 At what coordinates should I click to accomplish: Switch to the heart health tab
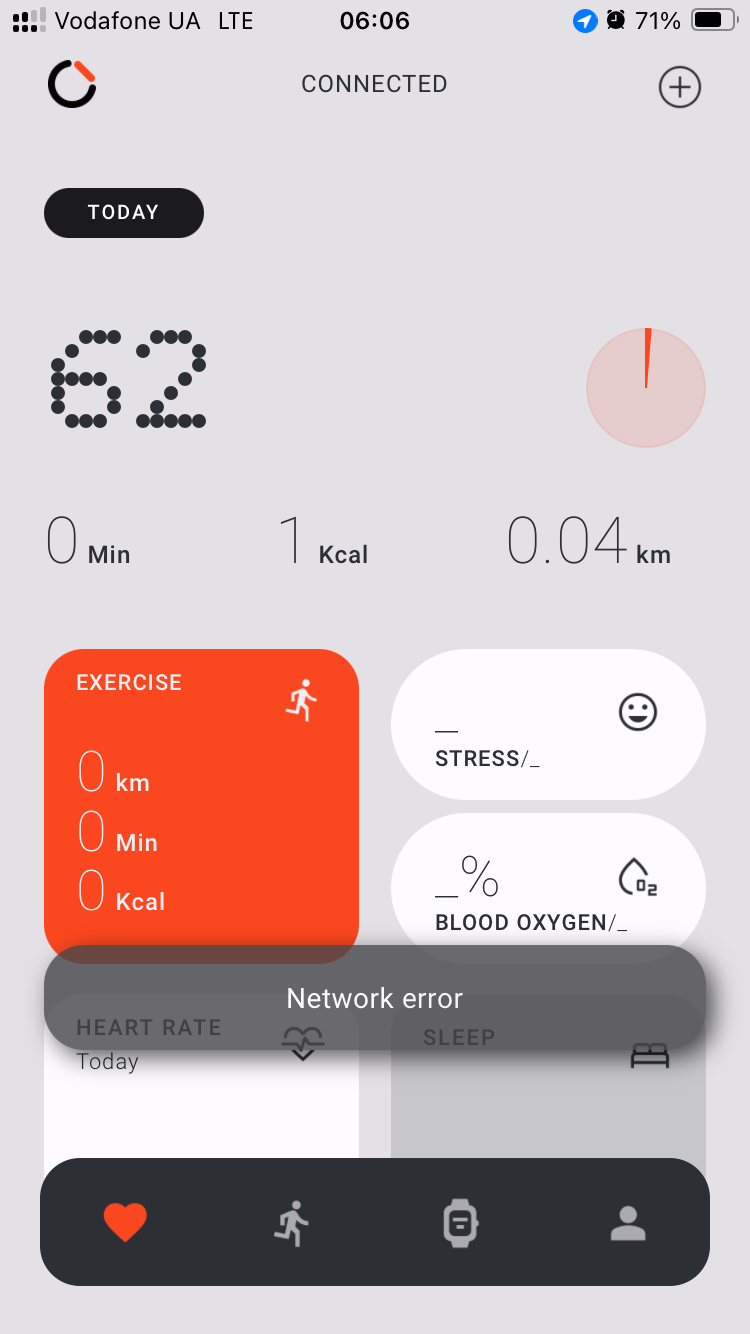(x=126, y=1222)
